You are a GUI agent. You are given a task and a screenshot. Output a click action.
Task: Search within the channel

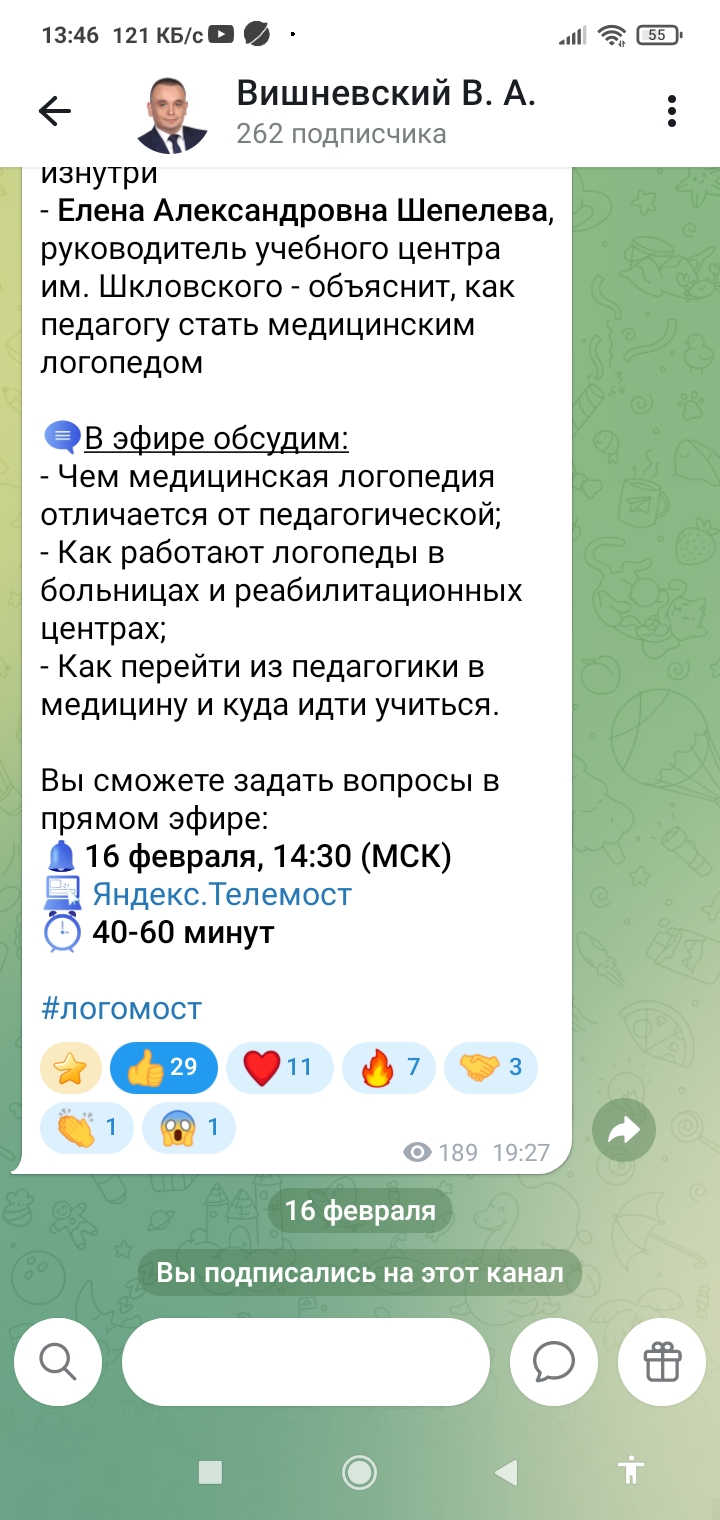coord(57,1361)
